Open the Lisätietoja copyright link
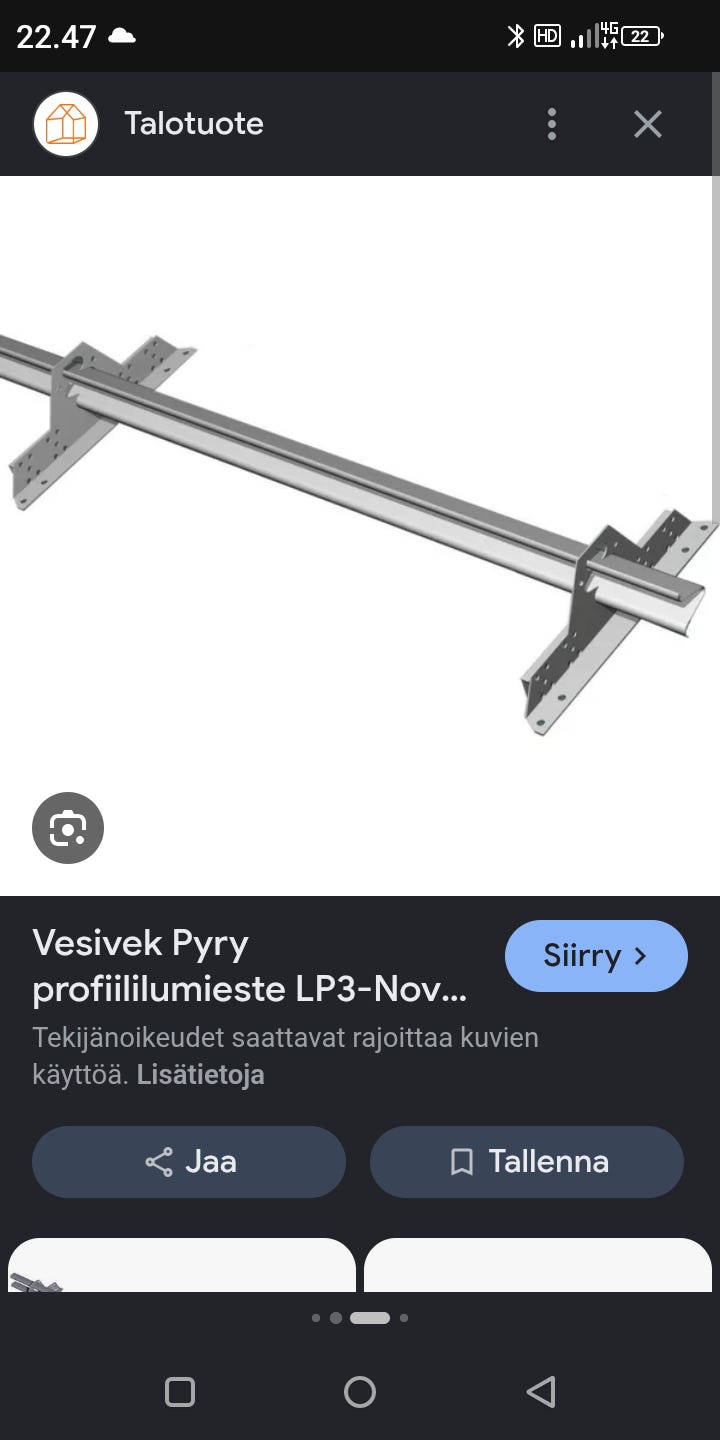Viewport: 720px width, 1440px height. click(x=200, y=1075)
